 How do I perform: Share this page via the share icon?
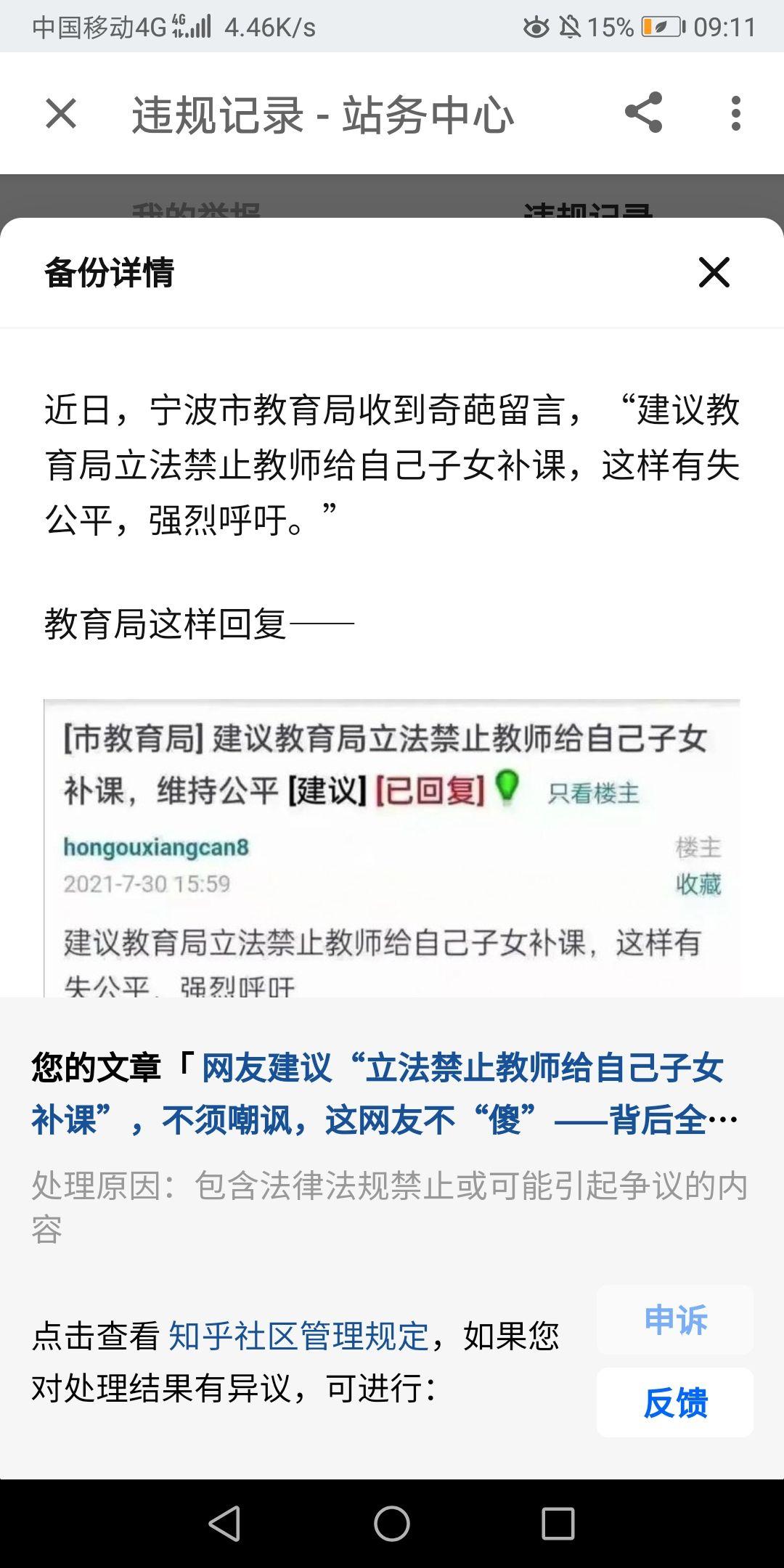click(643, 113)
